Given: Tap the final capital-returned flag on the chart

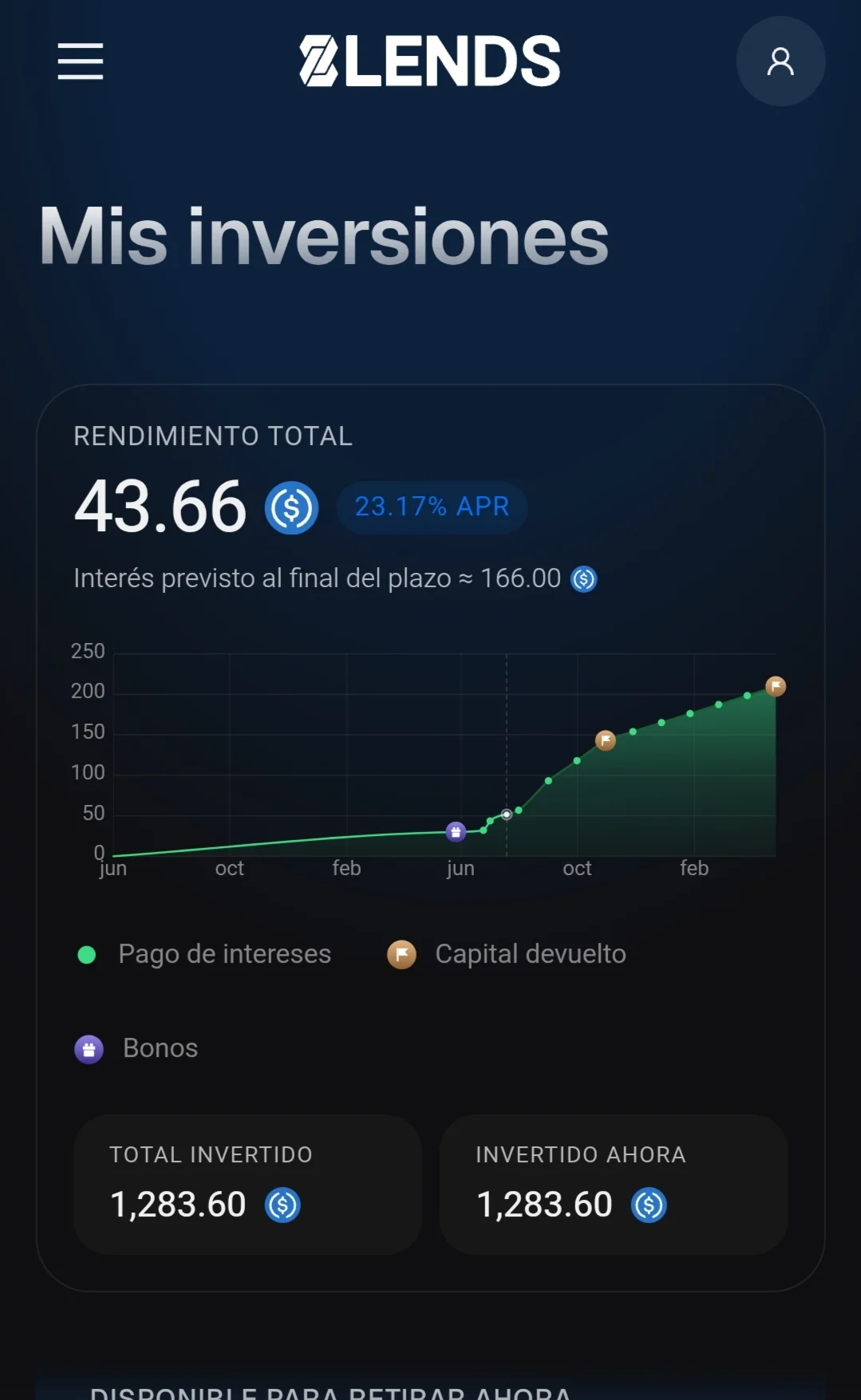Looking at the screenshot, I should pos(776,686).
